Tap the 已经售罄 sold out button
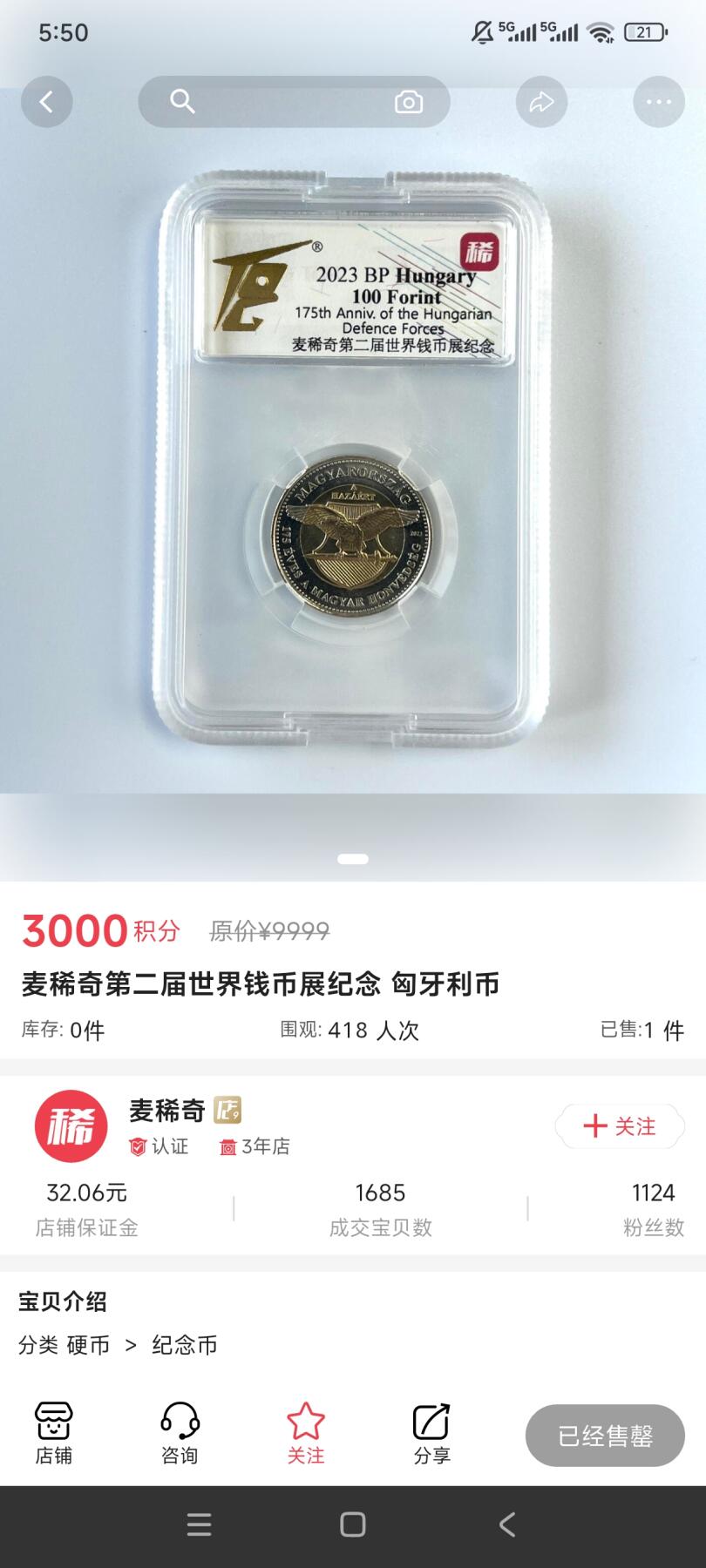This screenshot has height=1568, width=706. pyautogui.click(x=604, y=1435)
